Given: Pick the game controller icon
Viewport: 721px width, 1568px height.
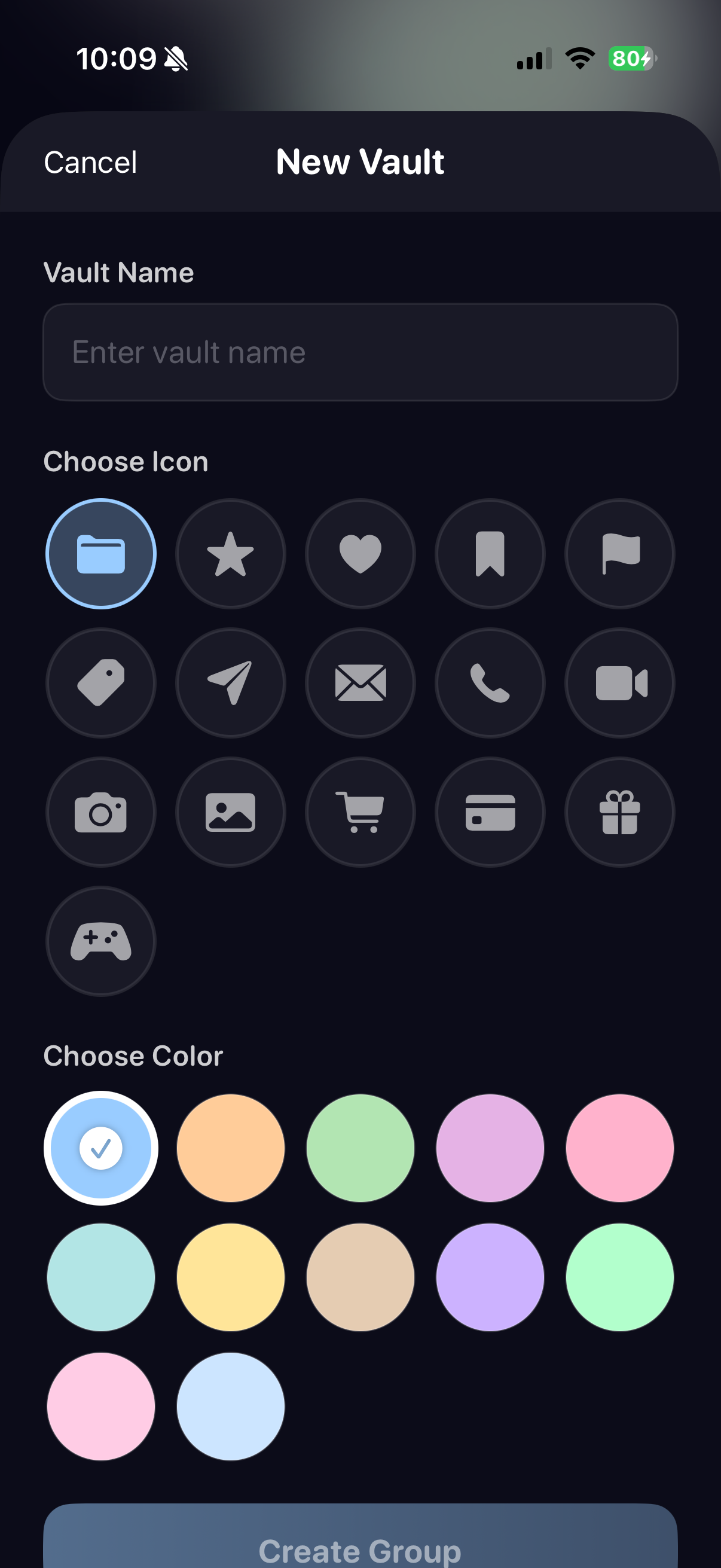Looking at the screenshot, I should click(101, 941).
